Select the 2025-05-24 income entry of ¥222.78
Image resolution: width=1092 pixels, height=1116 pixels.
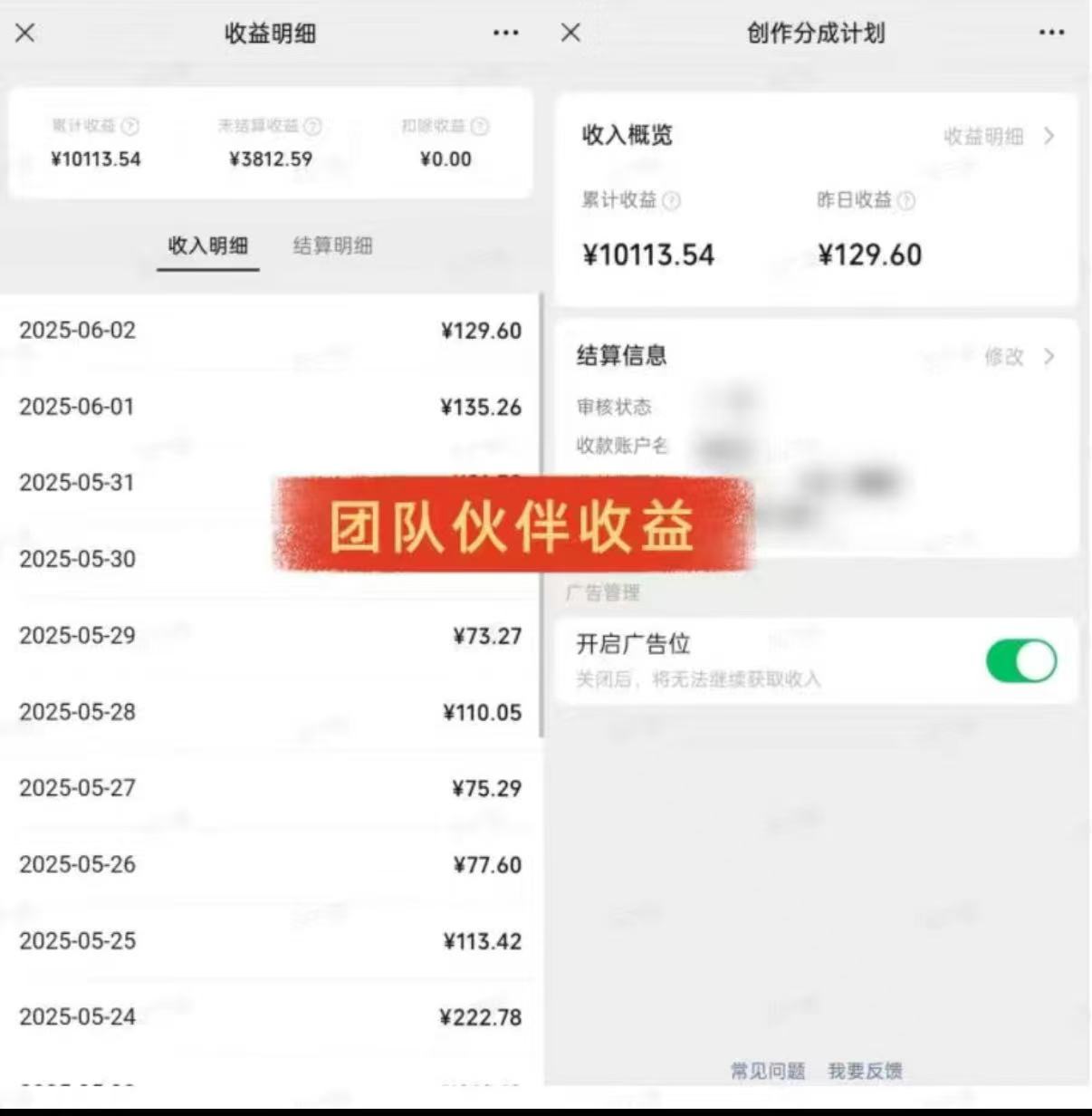(x=272, y=1016)
